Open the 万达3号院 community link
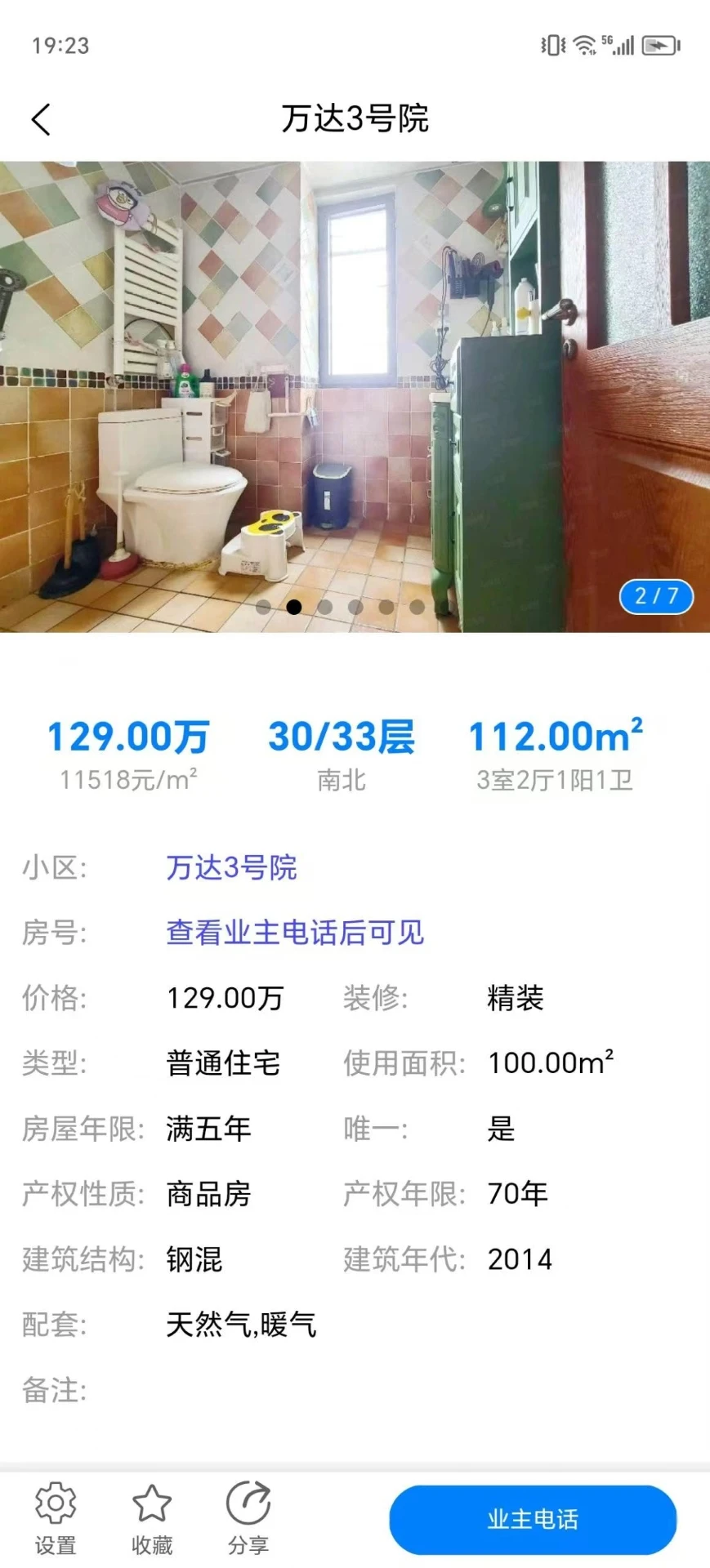The image size is (710, 1568). click(x=231, y=867)
